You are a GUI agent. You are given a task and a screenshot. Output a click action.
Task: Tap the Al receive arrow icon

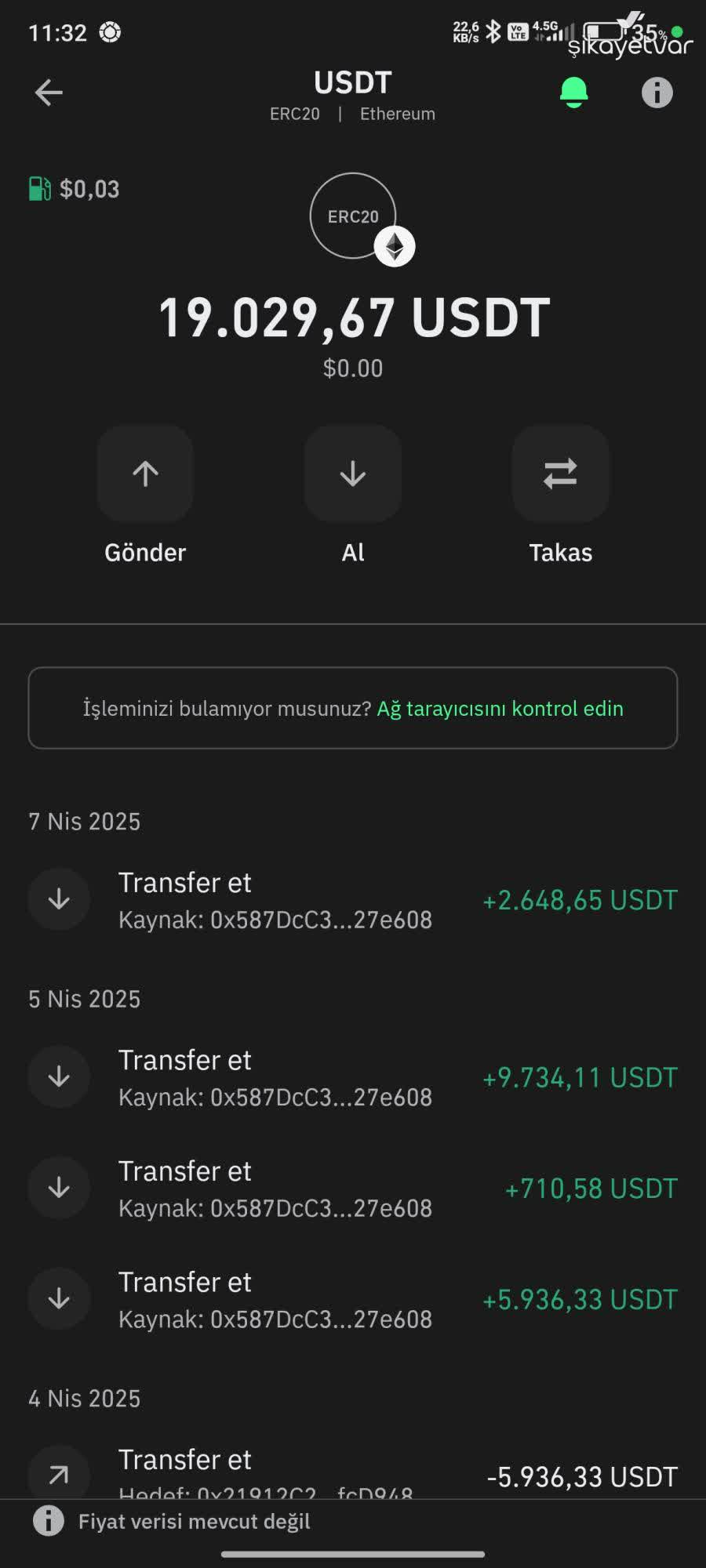352,474
